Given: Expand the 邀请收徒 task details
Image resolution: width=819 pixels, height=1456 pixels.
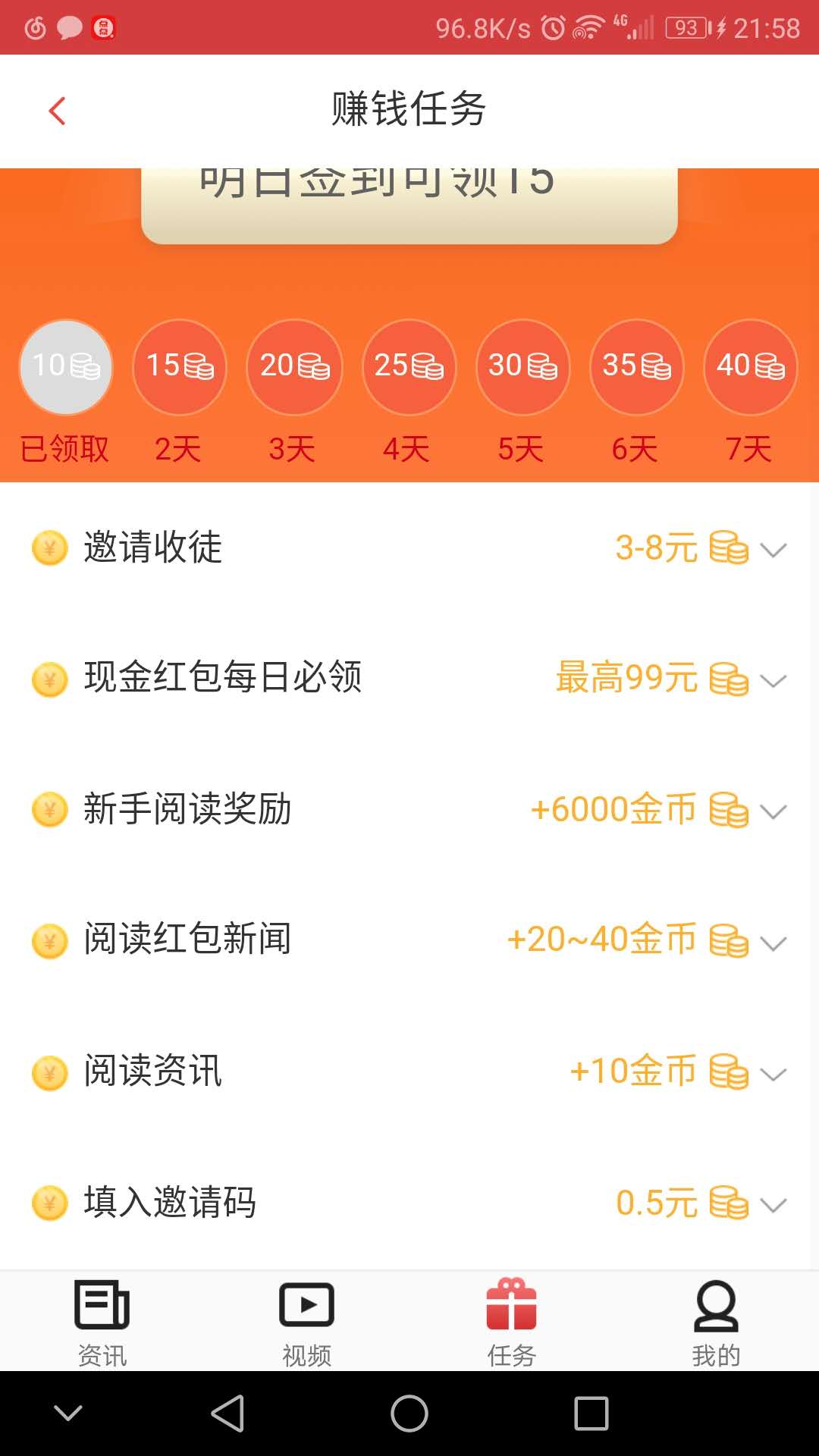Looking at the screenshot, I should (x=774, y=551).
